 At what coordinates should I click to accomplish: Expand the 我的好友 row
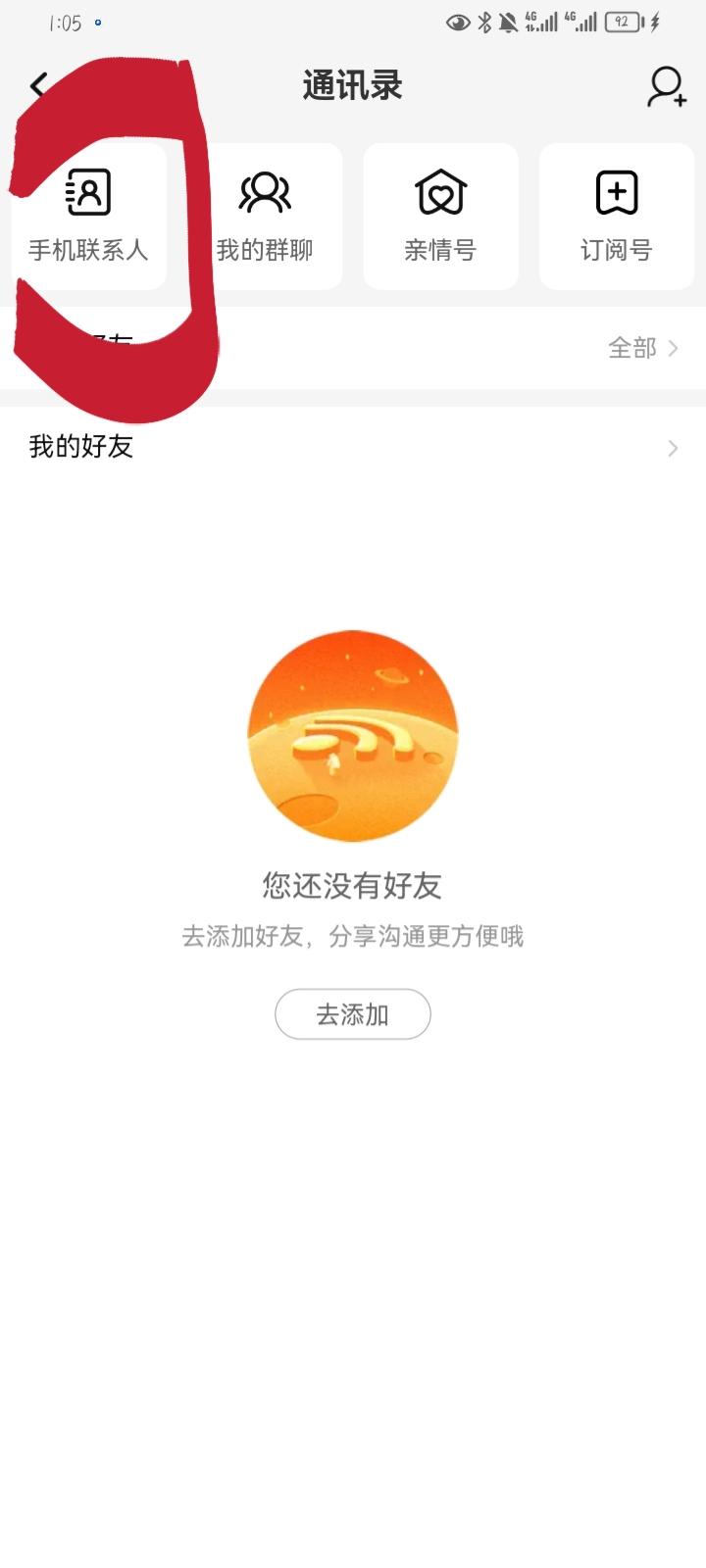pyautogui.click(x=353, y=448)
